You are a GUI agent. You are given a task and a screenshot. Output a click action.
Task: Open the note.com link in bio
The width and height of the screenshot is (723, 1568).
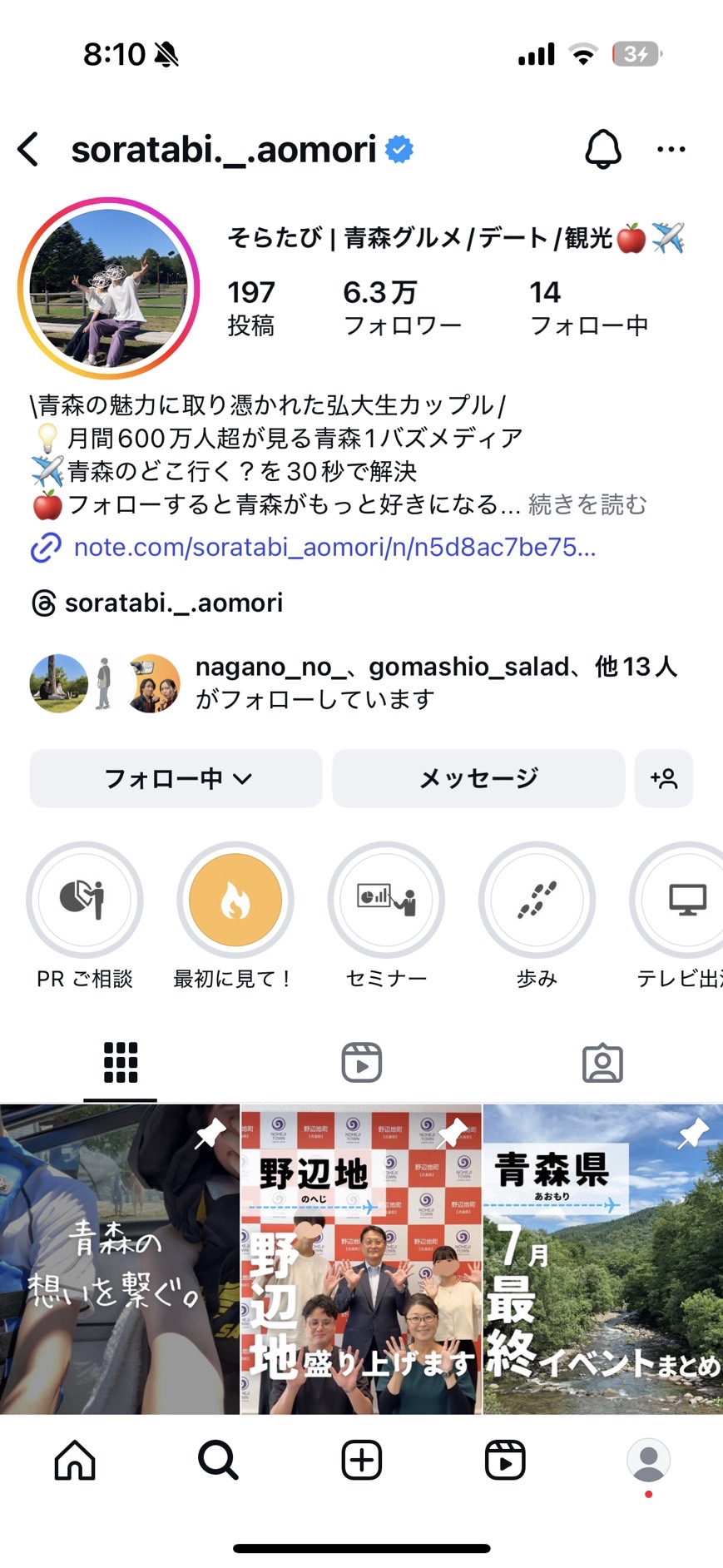334,548
